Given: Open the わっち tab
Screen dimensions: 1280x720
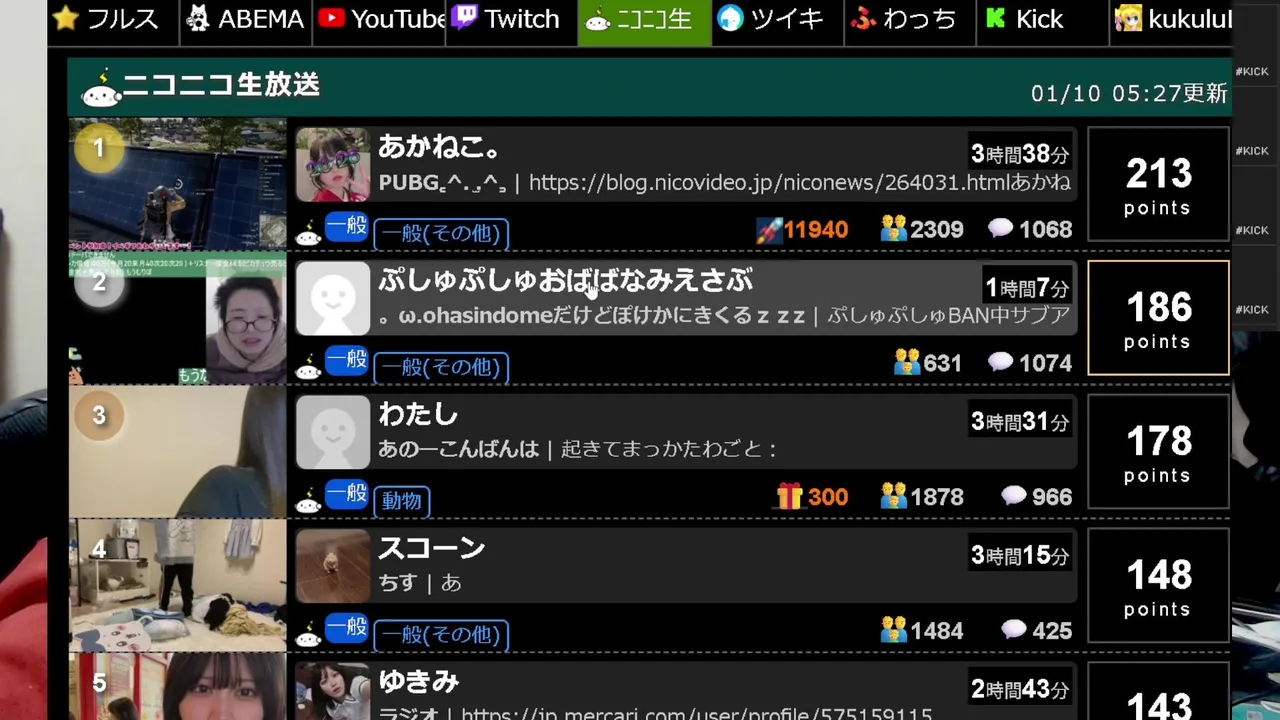Looking at the screenshot, I should click(x=910, y=20).
